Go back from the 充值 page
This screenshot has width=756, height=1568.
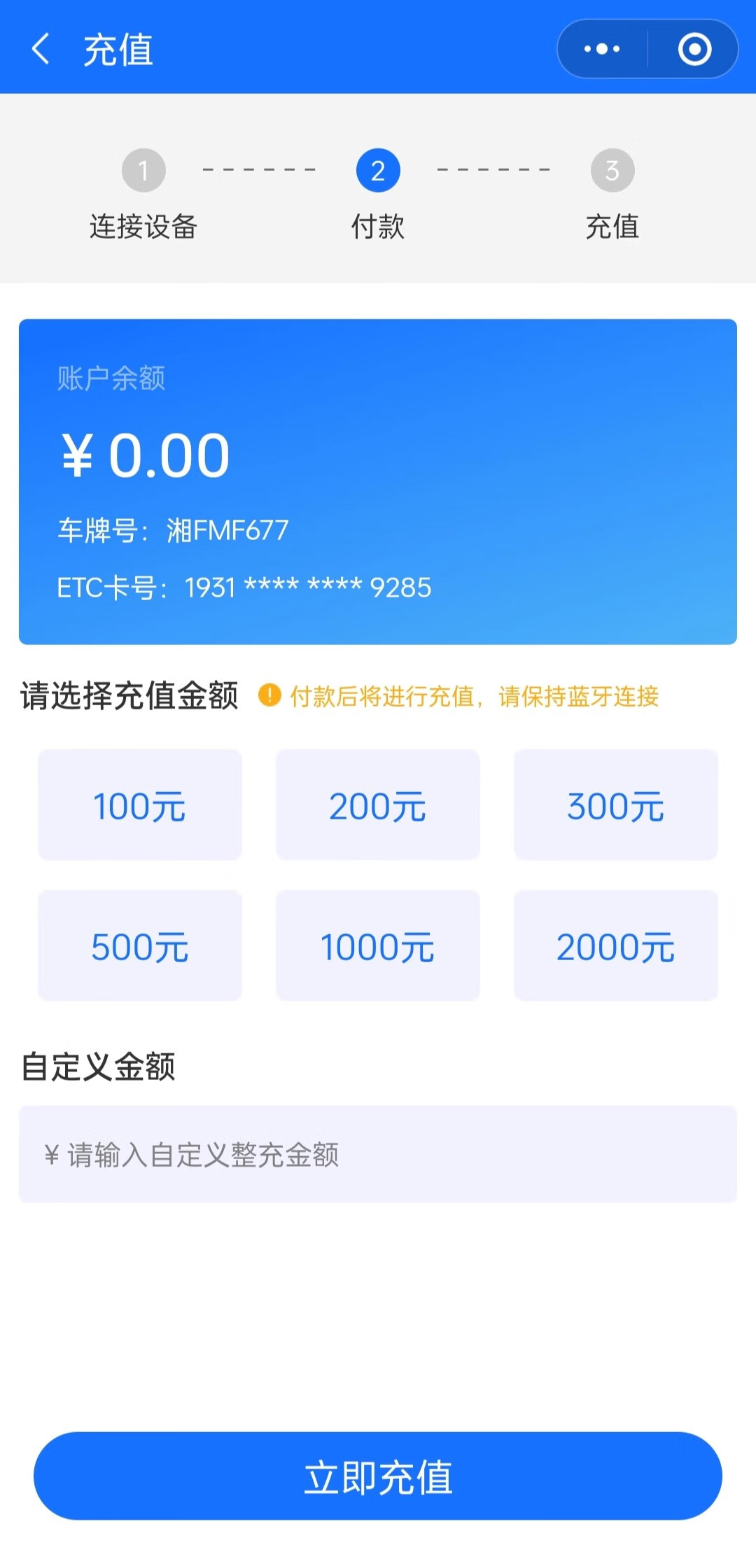click(x=41, y=49)
